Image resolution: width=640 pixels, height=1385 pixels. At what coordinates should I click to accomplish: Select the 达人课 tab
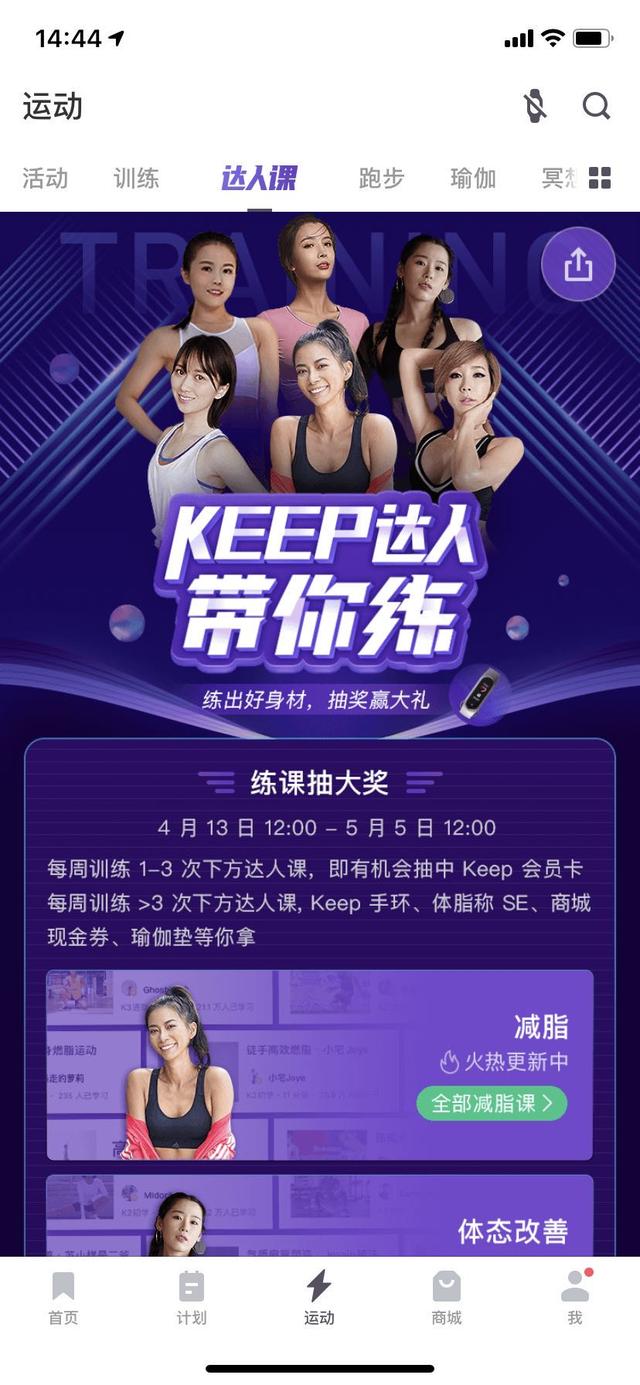259,179
